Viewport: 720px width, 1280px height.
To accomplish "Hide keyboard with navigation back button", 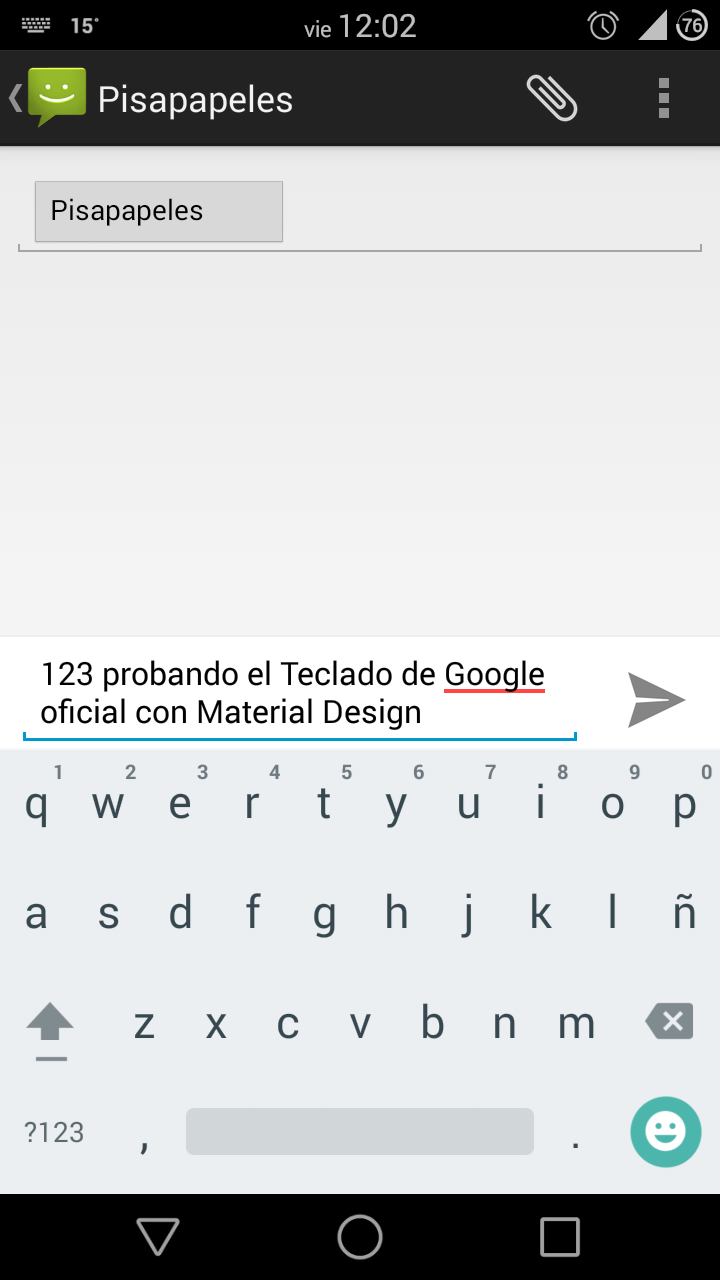I will click(158, 1237).
